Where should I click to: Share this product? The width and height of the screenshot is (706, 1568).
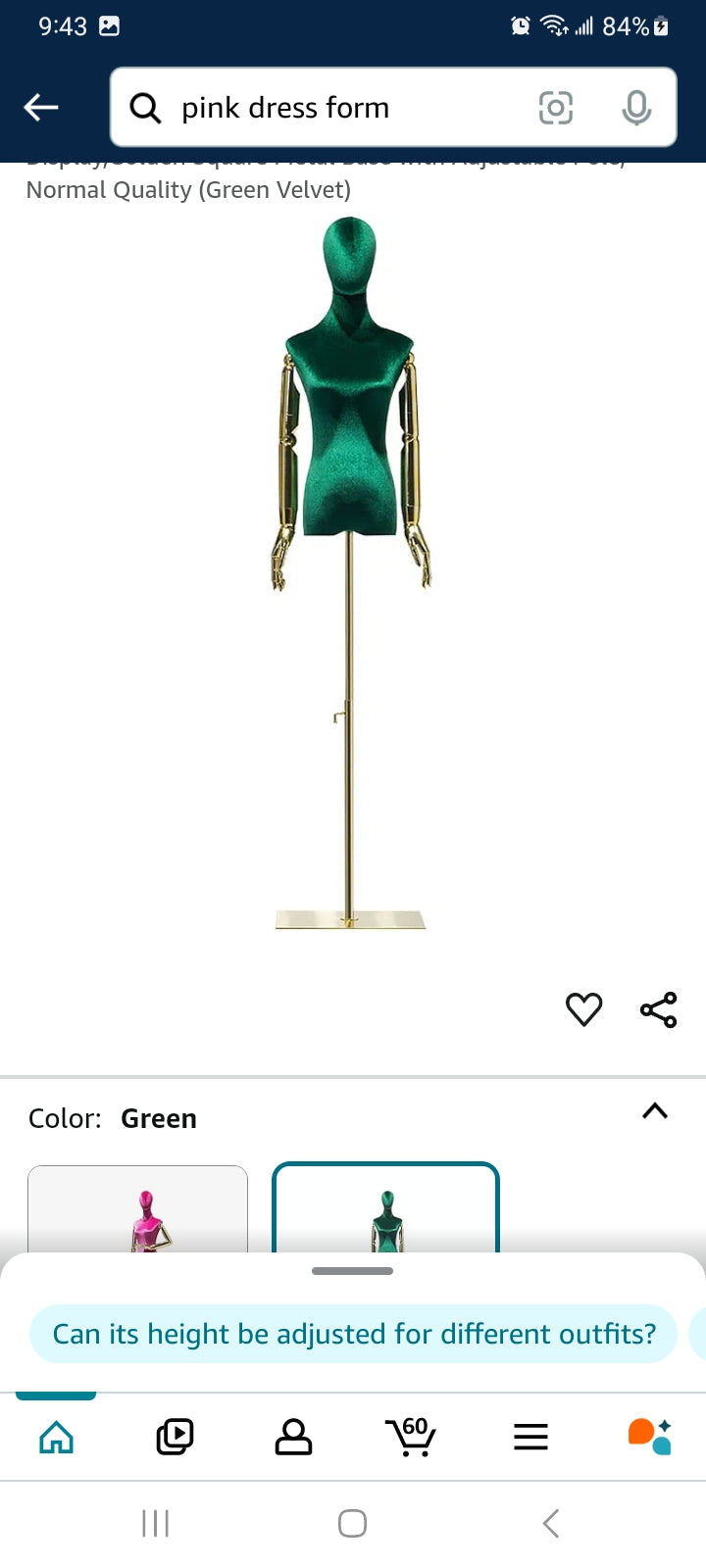coord(658,1009)
